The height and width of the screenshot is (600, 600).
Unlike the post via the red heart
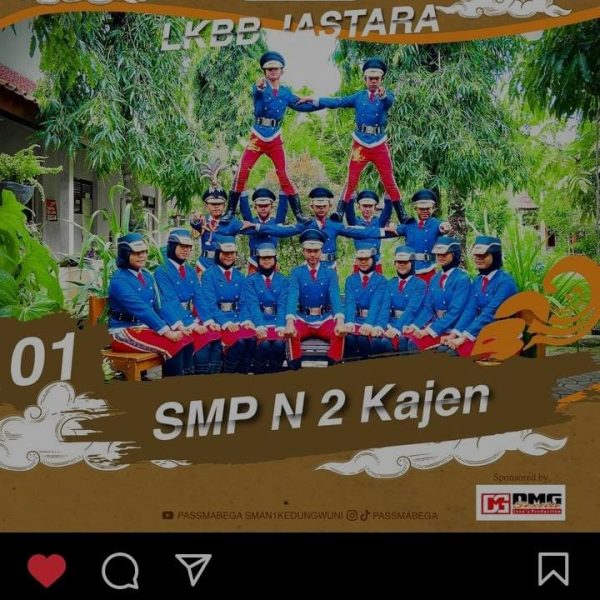(x=46, y=570)
